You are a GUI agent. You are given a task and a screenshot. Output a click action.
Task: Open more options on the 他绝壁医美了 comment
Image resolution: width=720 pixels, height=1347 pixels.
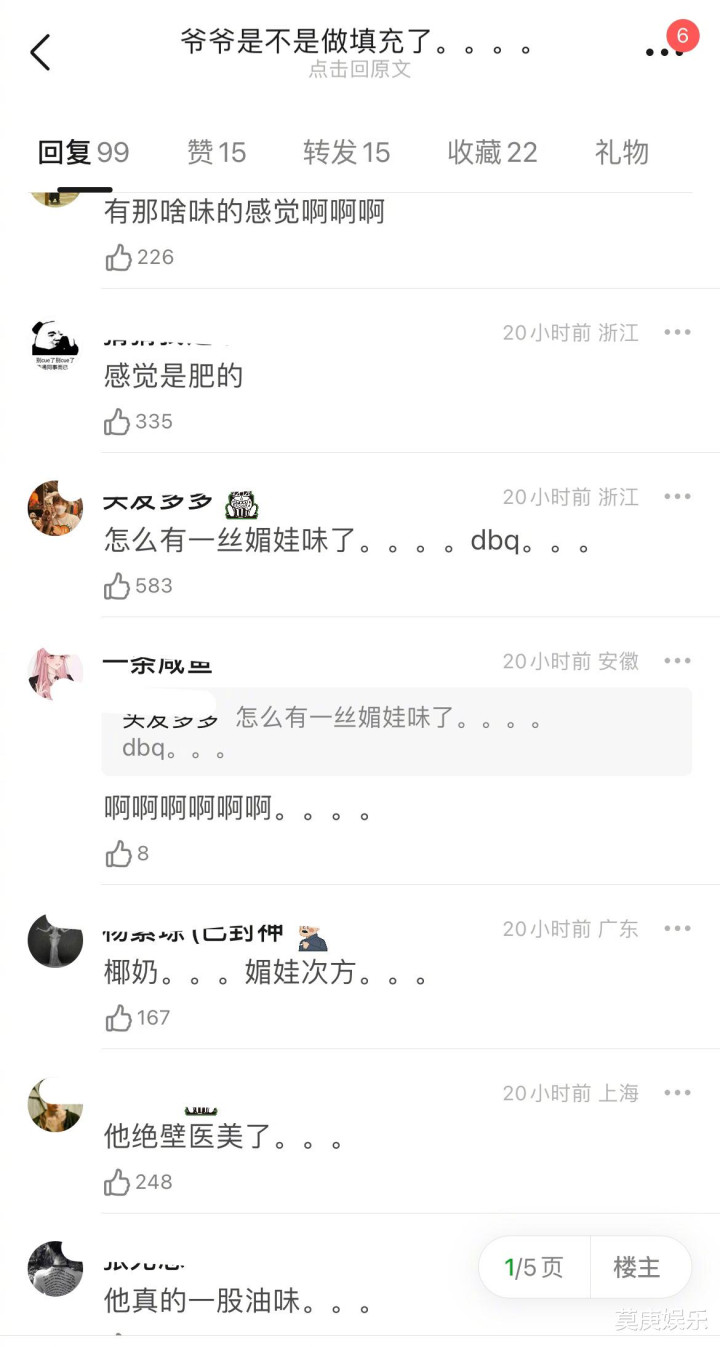pyautogui.click(x=677, y=1092)
